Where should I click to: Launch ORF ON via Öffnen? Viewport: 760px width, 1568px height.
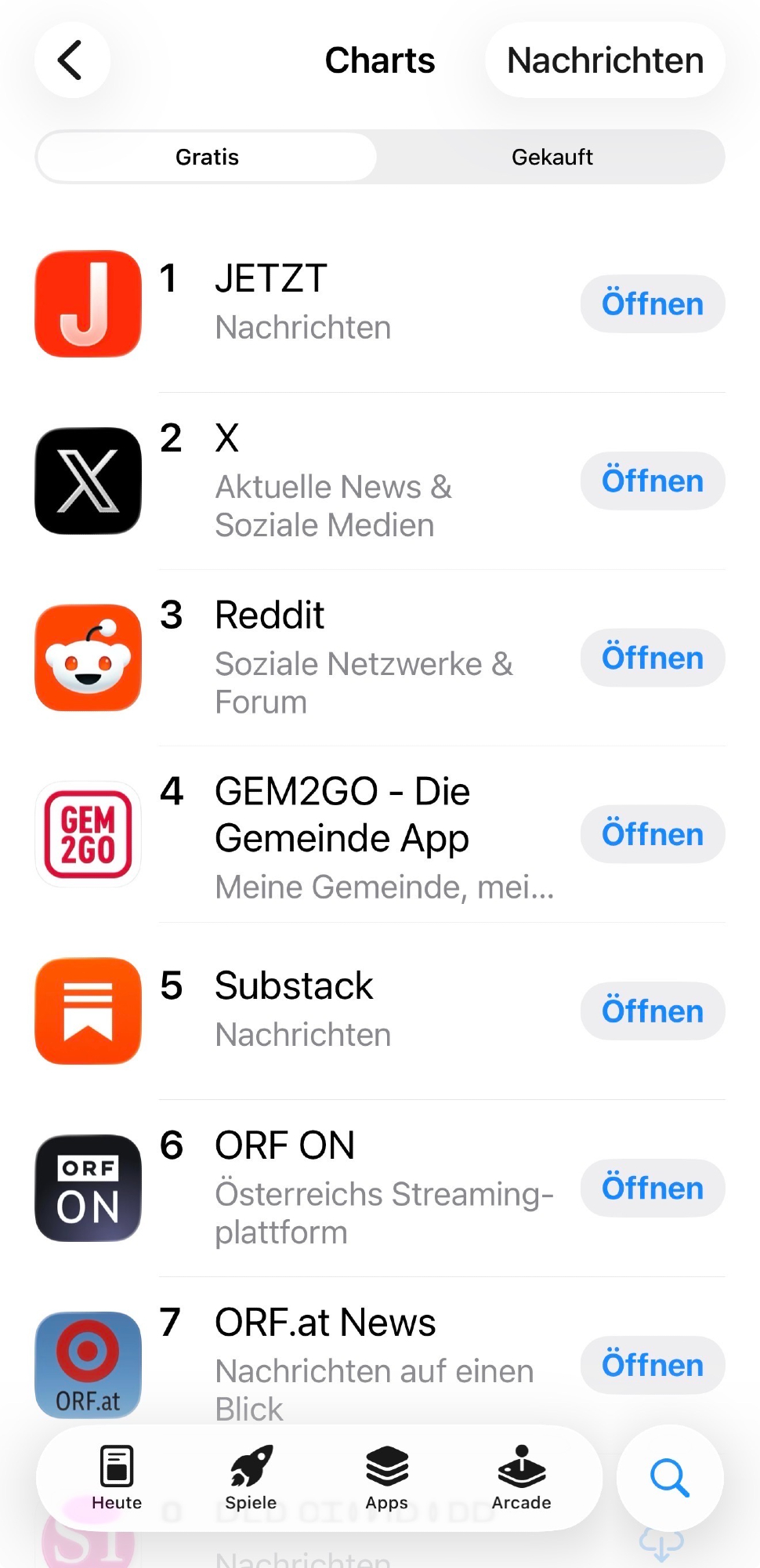[652, 1189]
